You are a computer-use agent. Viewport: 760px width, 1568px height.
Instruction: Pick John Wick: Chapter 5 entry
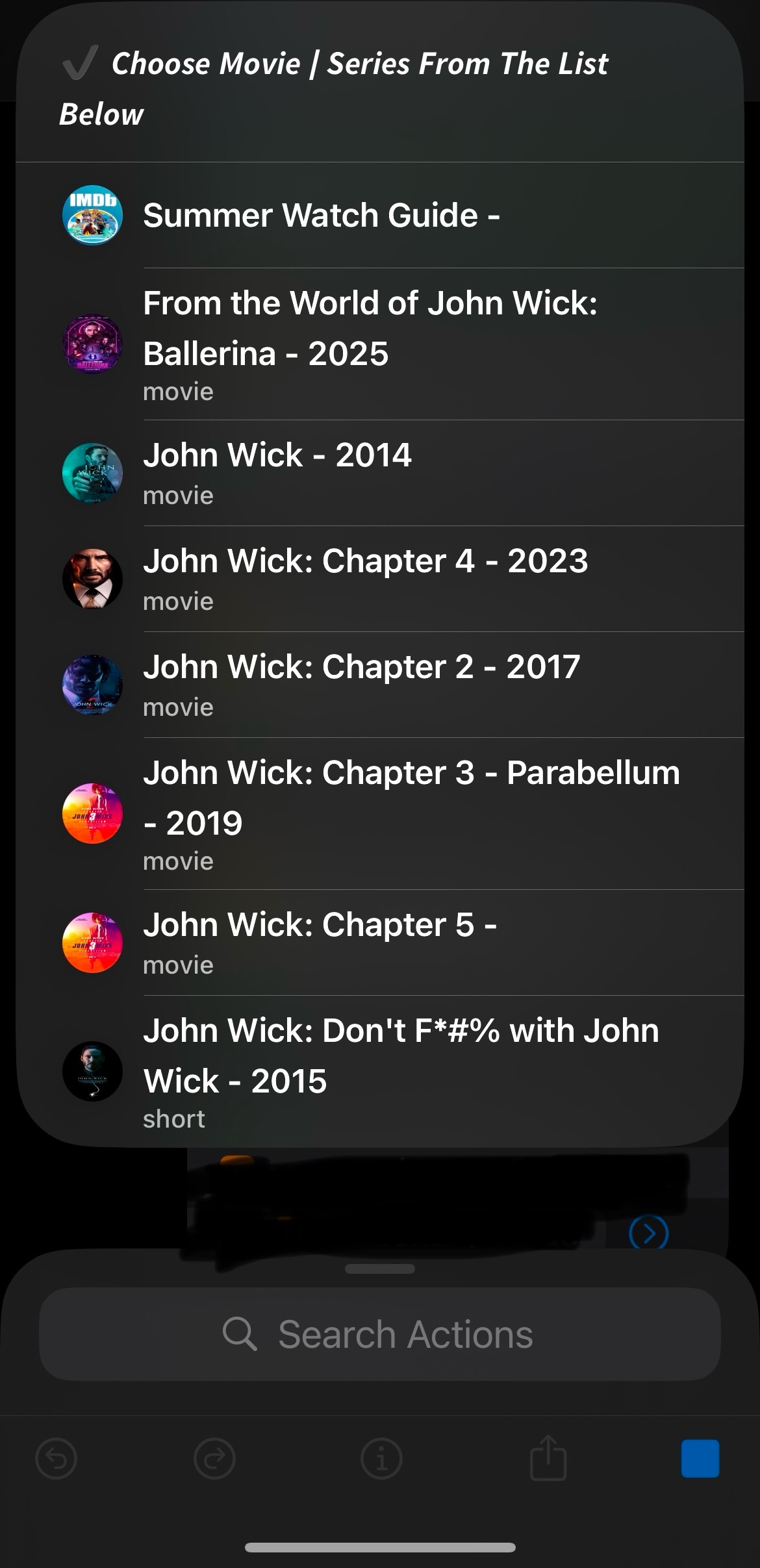tap(380, 943)
